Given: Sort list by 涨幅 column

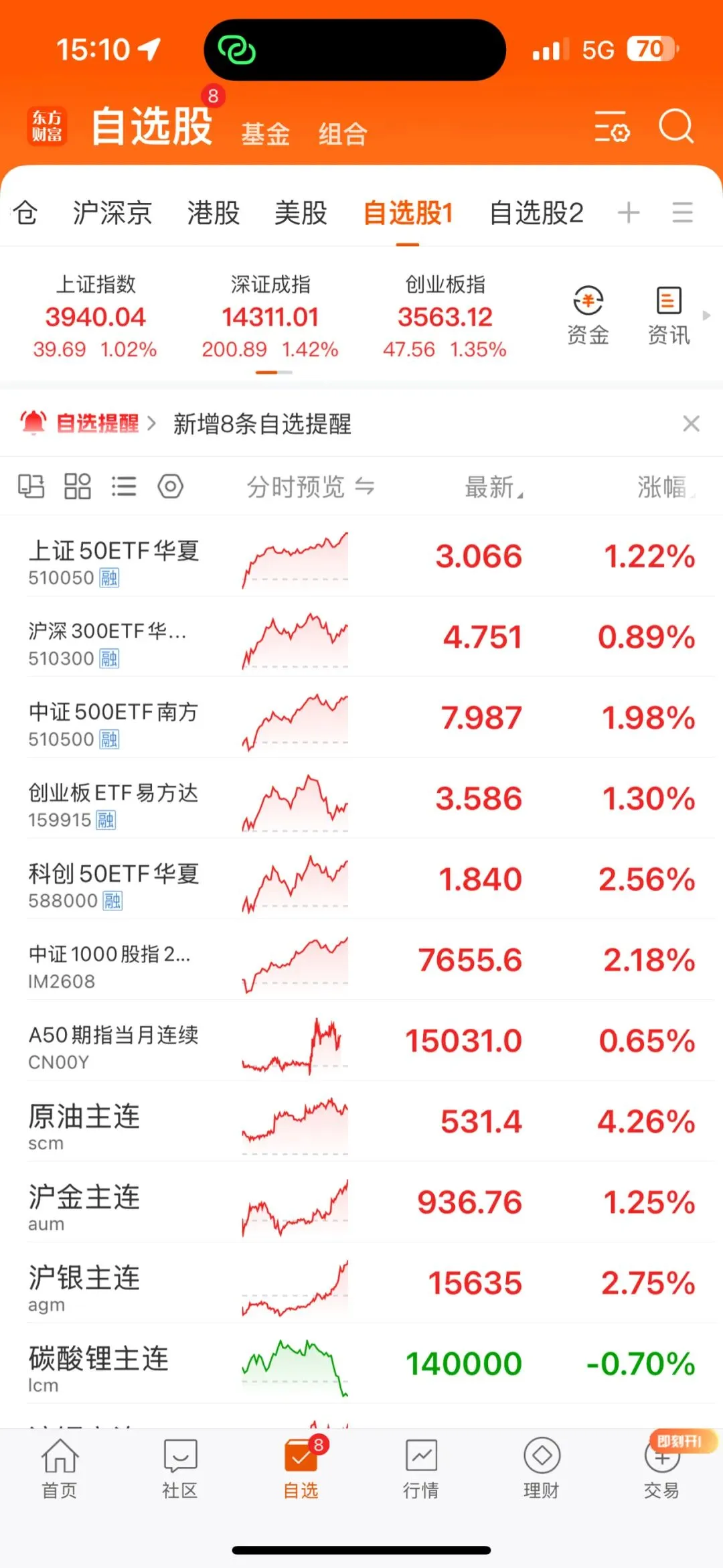Looking at the screenshot, I should [x=666, y=487].
